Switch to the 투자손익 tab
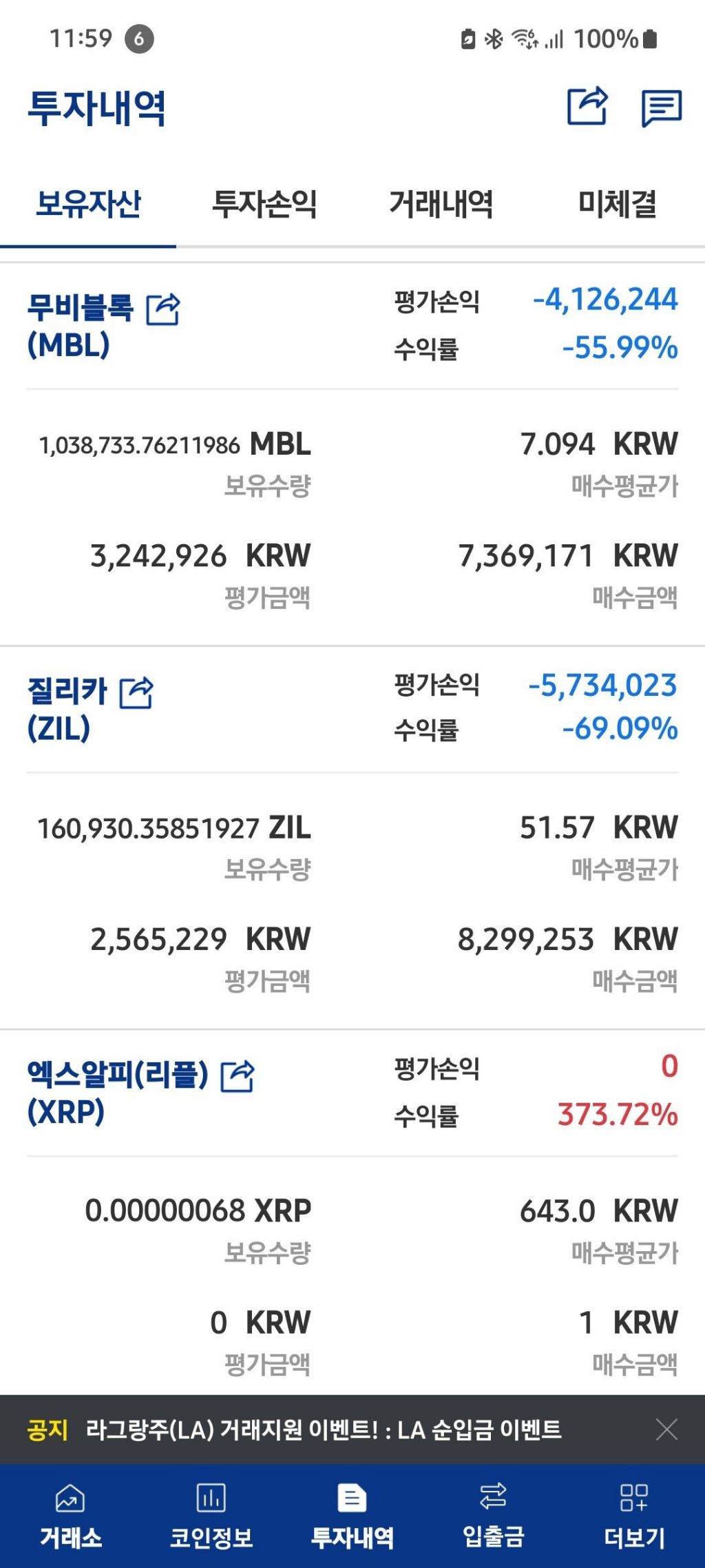Viewport: 705px width, 1568px height. (267, 204)
